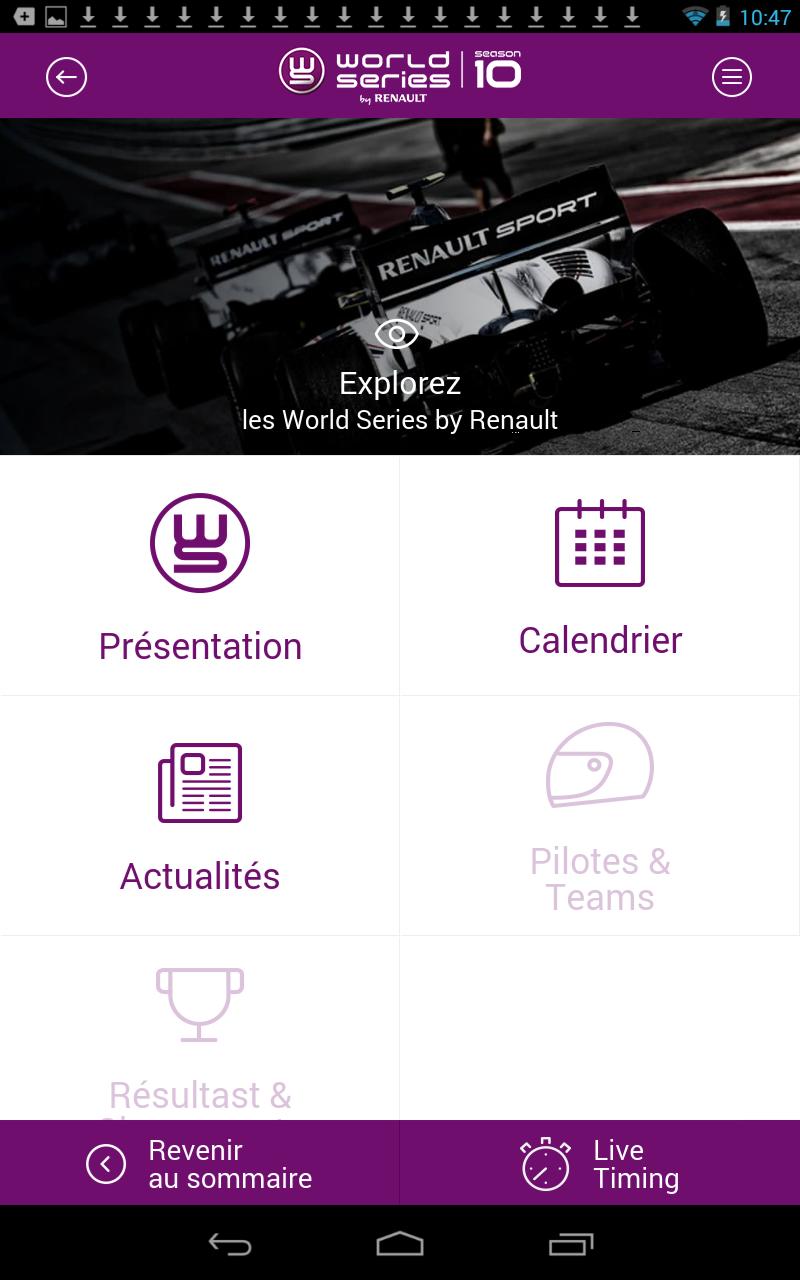
Task: Select the Actualités newspaper icon
Action: (200, 783)
